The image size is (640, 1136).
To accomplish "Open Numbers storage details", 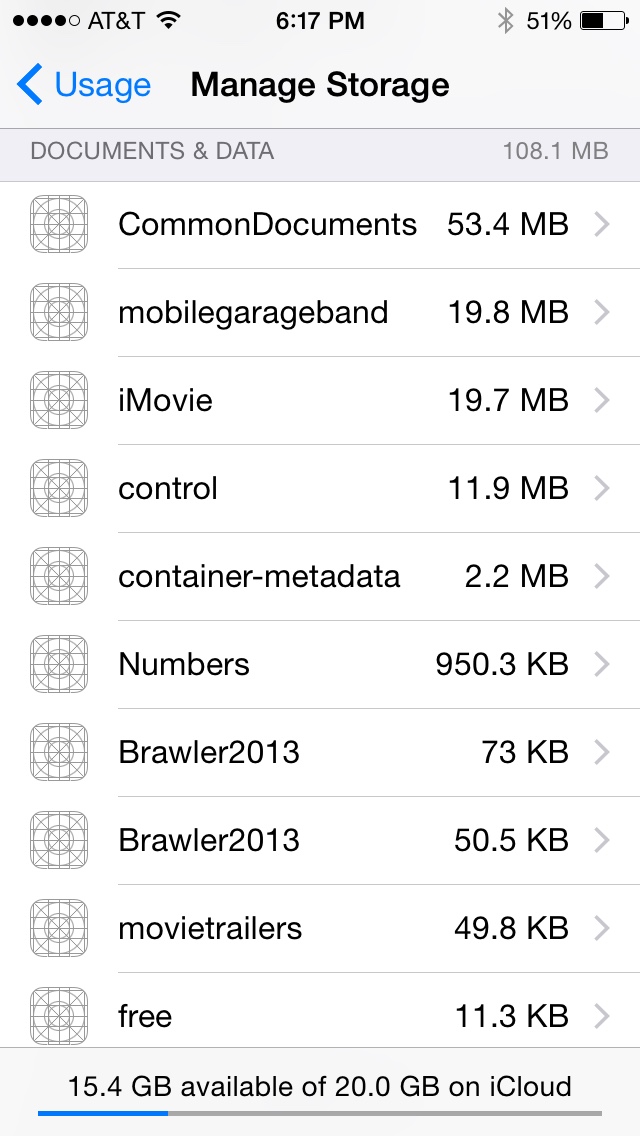I will [x=320, y=665].
